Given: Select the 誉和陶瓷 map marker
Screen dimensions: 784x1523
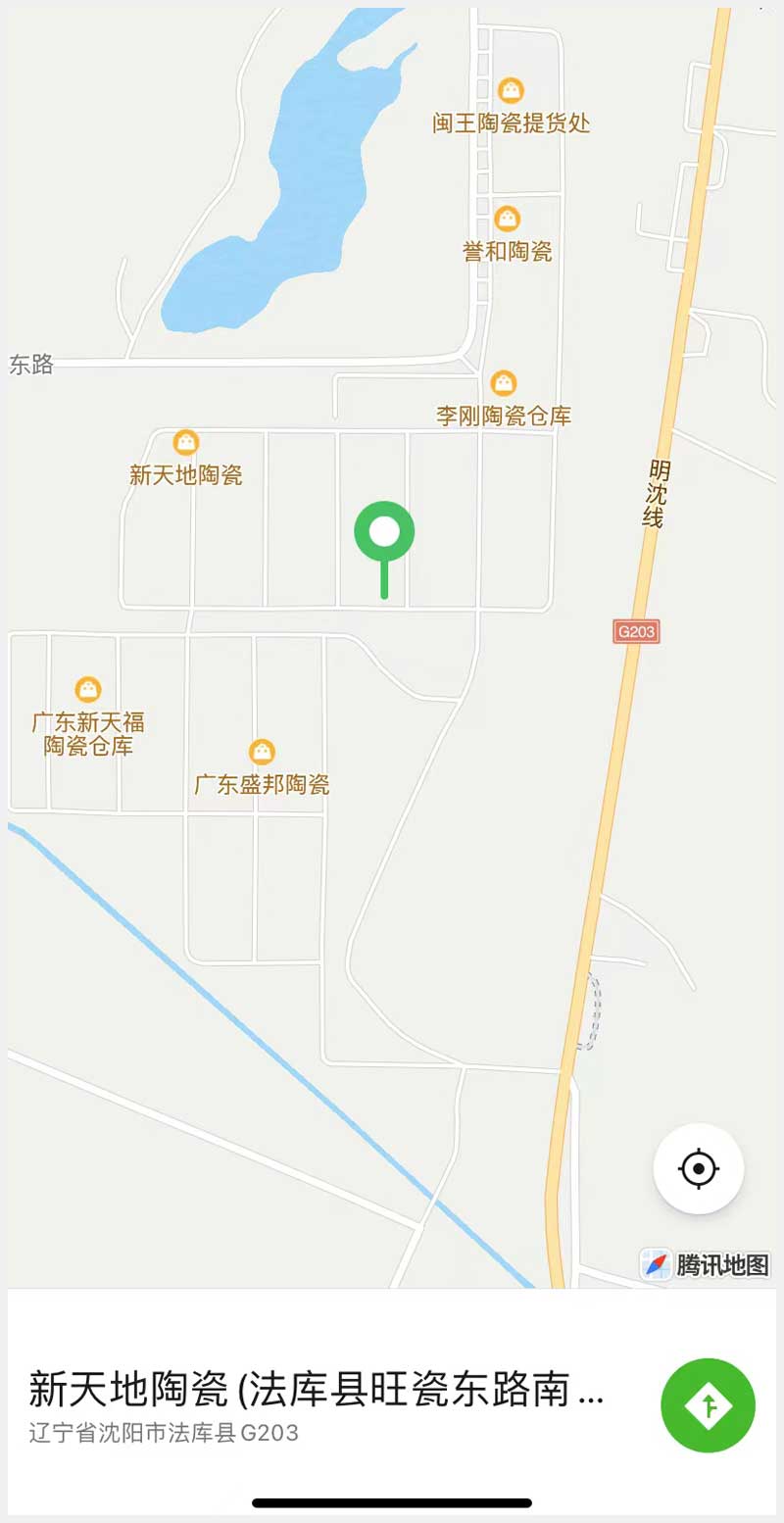Looking at the screenshot, I should pyautogui.click(x=507, y=219).
